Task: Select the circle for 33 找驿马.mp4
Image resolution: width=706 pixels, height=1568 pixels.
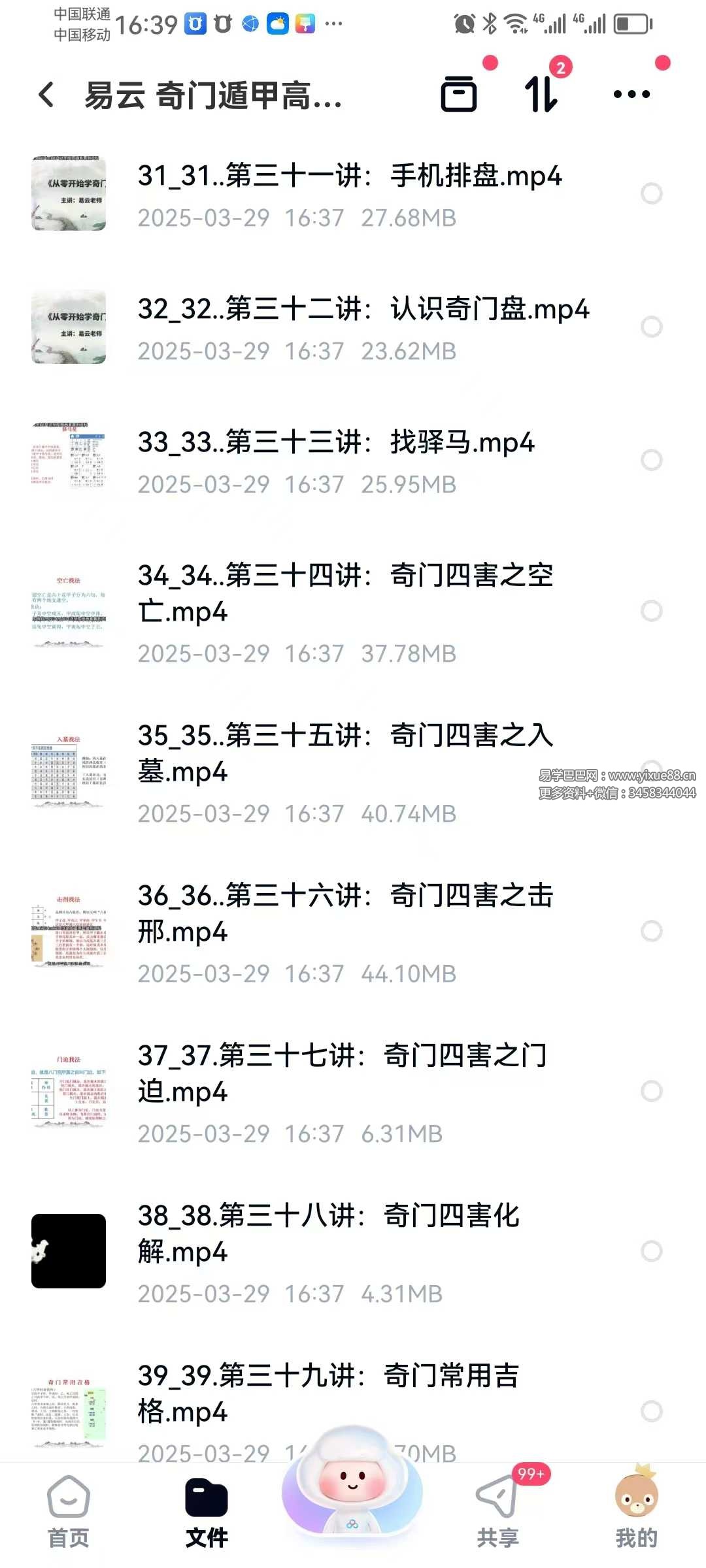Action: coord(651,460)
